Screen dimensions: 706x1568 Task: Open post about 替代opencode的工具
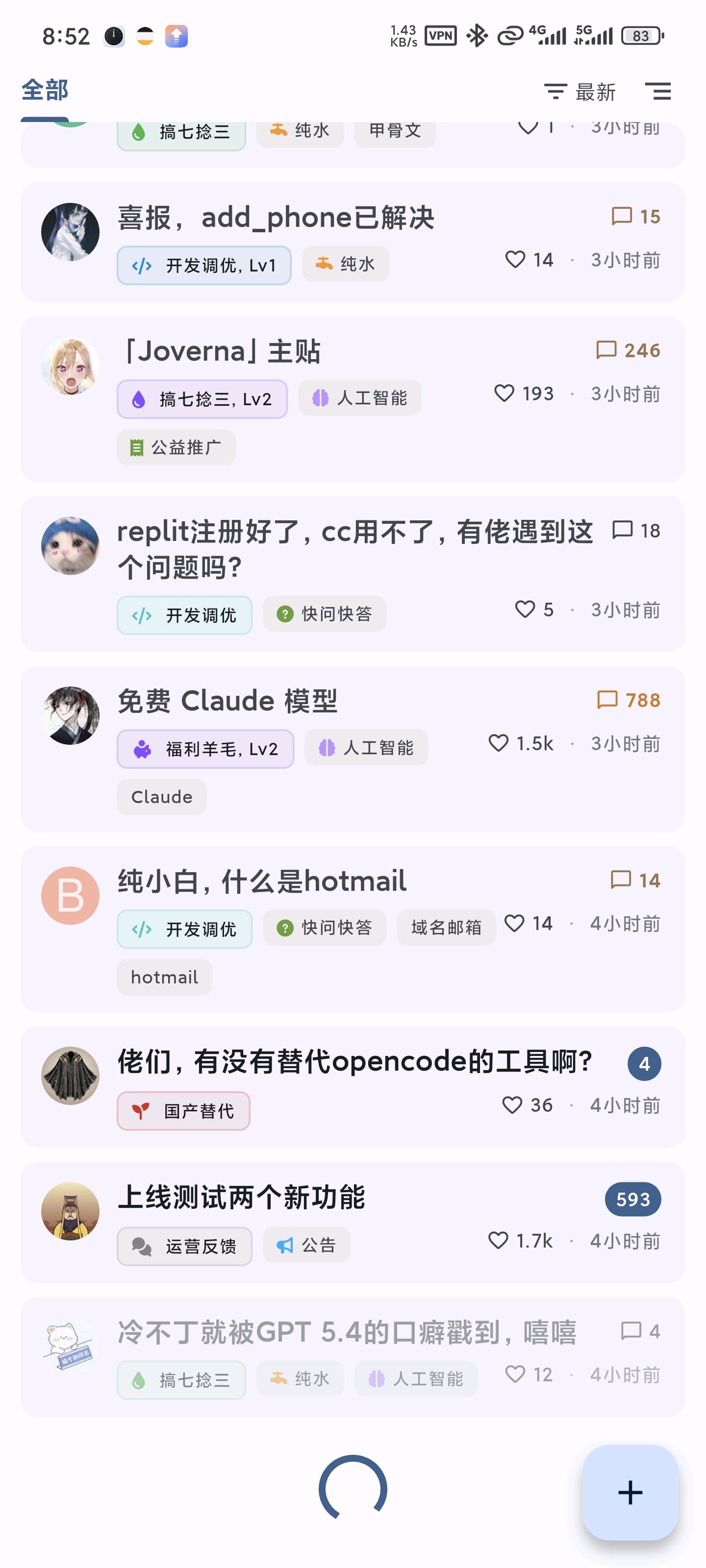[x=354, y=1061]
